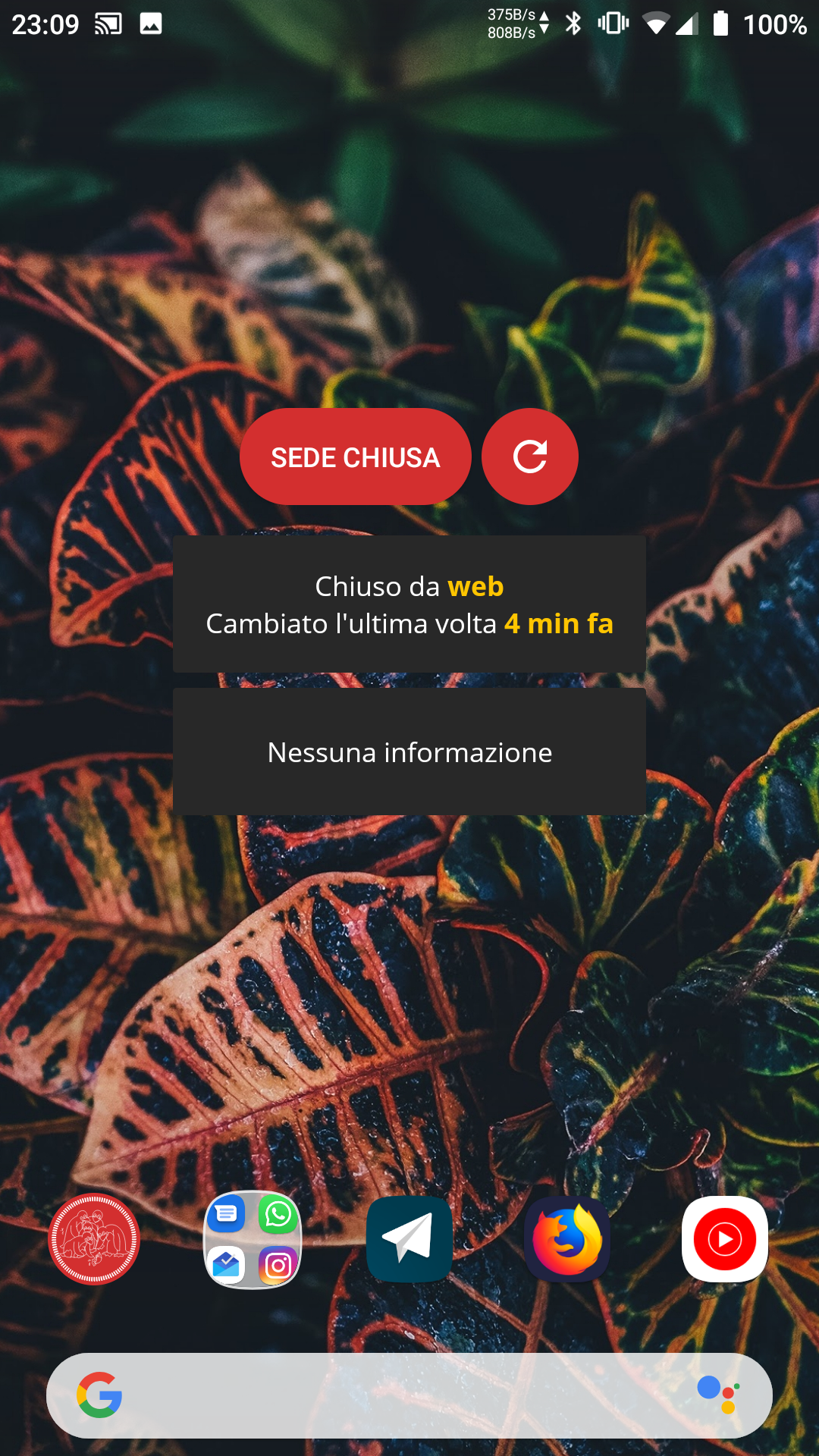Launch the Telegram app
The height and width of the screenshot is (1456, 819).
[409, 1239]
